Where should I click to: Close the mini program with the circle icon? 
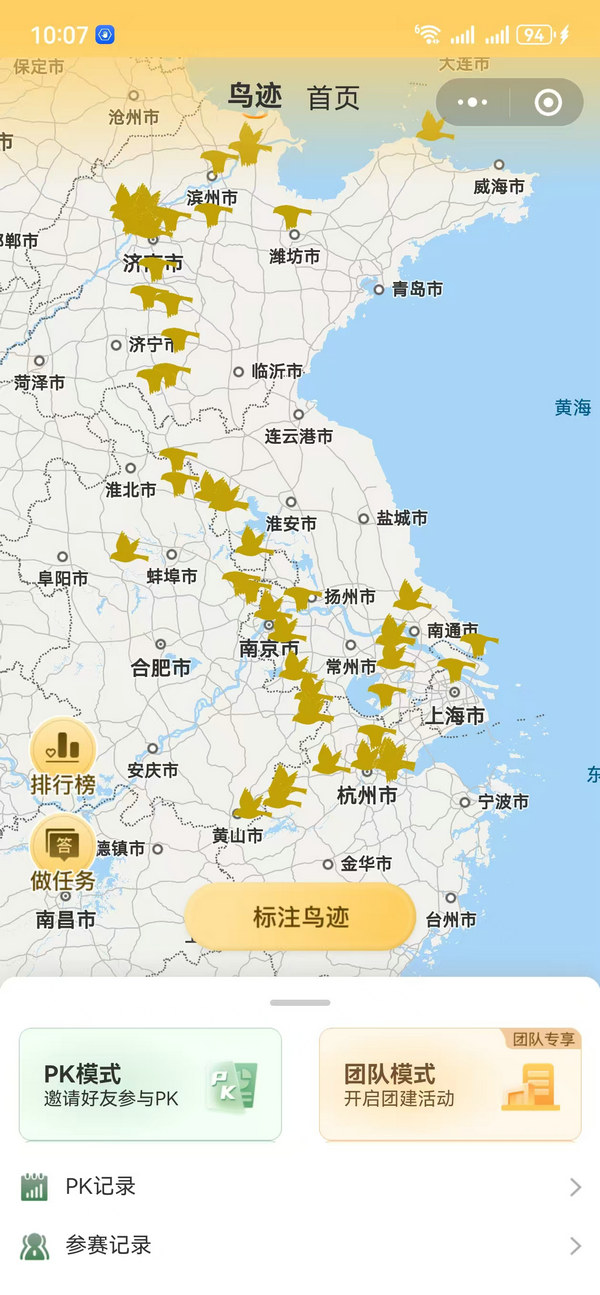click(548, 102)
